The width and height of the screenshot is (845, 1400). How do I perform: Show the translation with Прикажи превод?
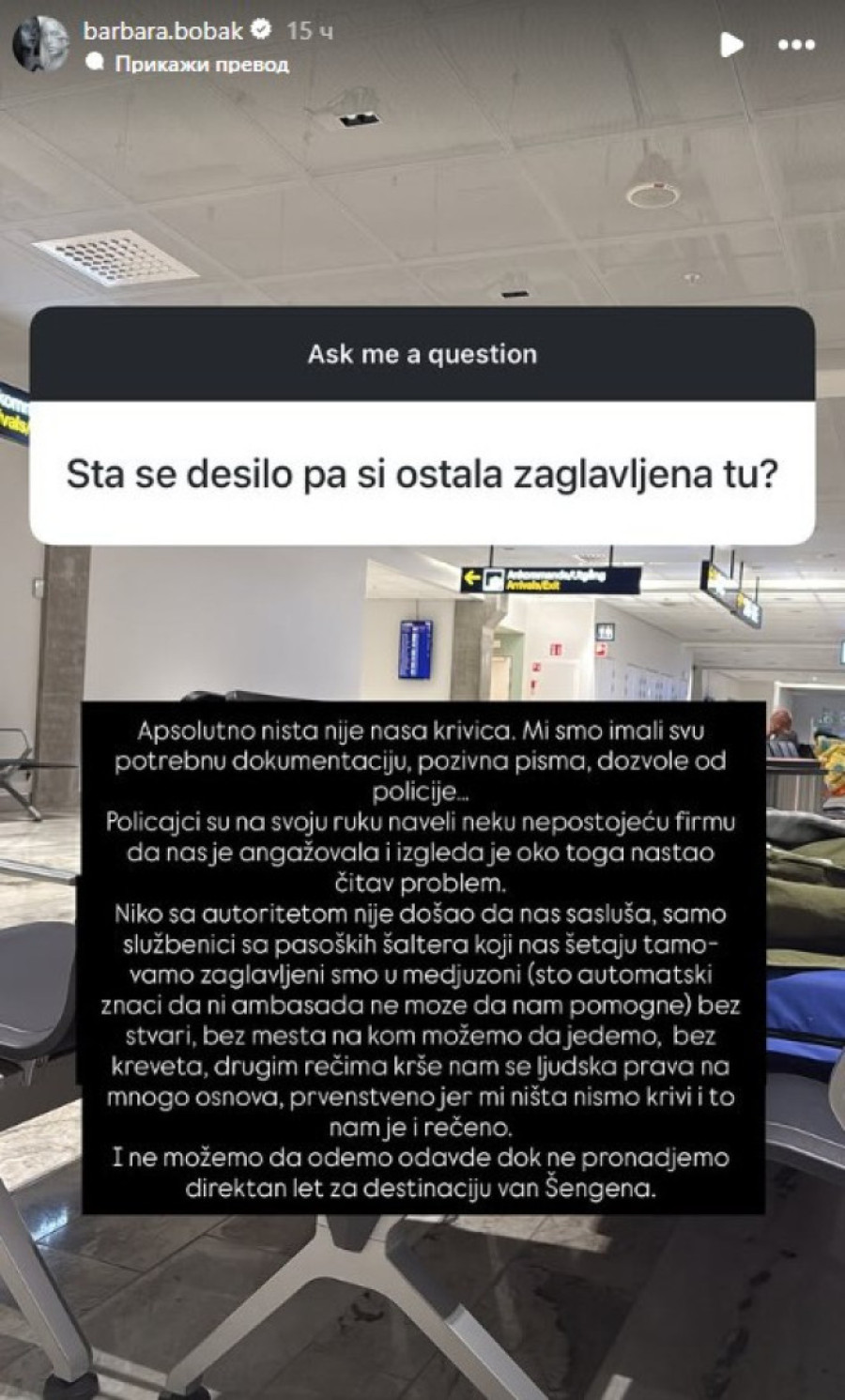pyautogui.click(x=201, y=64)
